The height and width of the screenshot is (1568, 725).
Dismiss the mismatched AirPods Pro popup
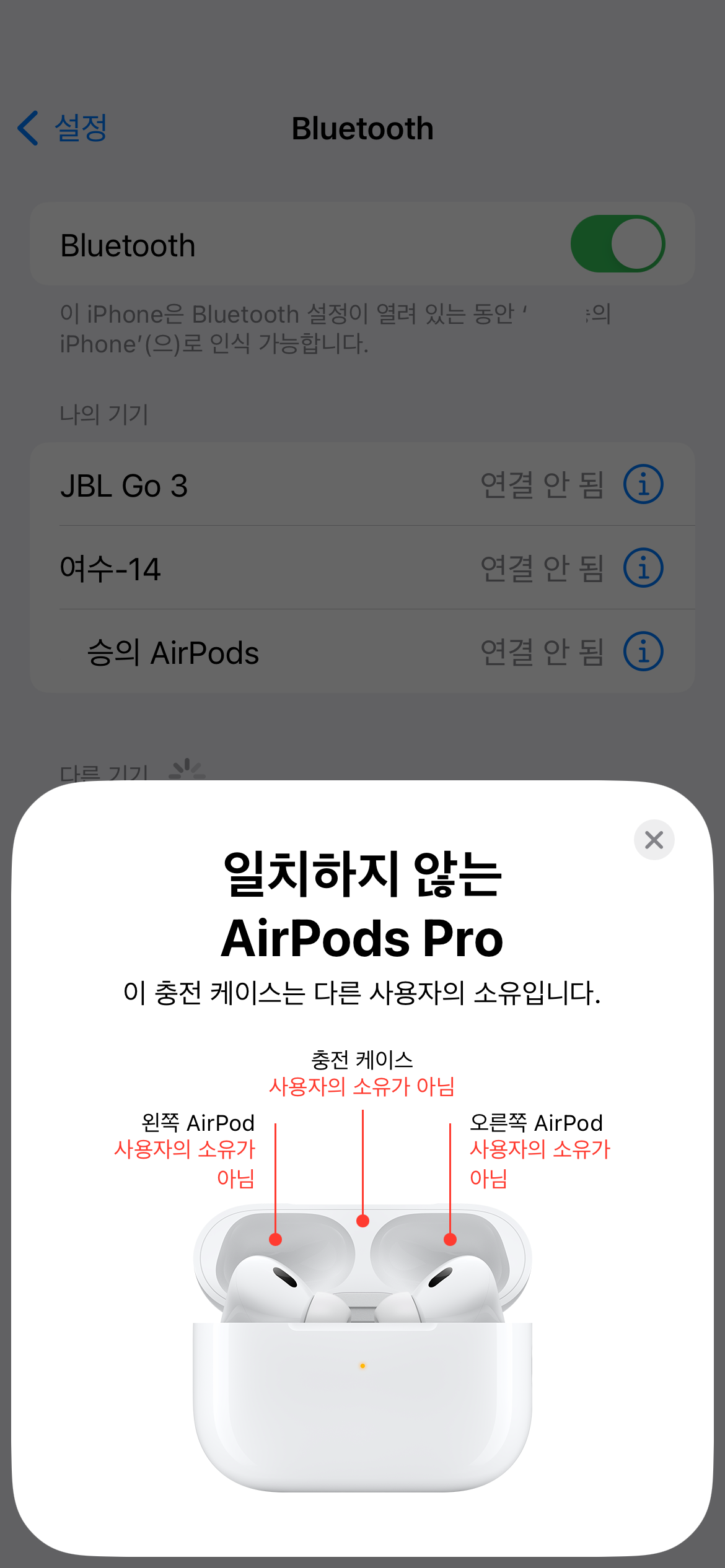654,840
